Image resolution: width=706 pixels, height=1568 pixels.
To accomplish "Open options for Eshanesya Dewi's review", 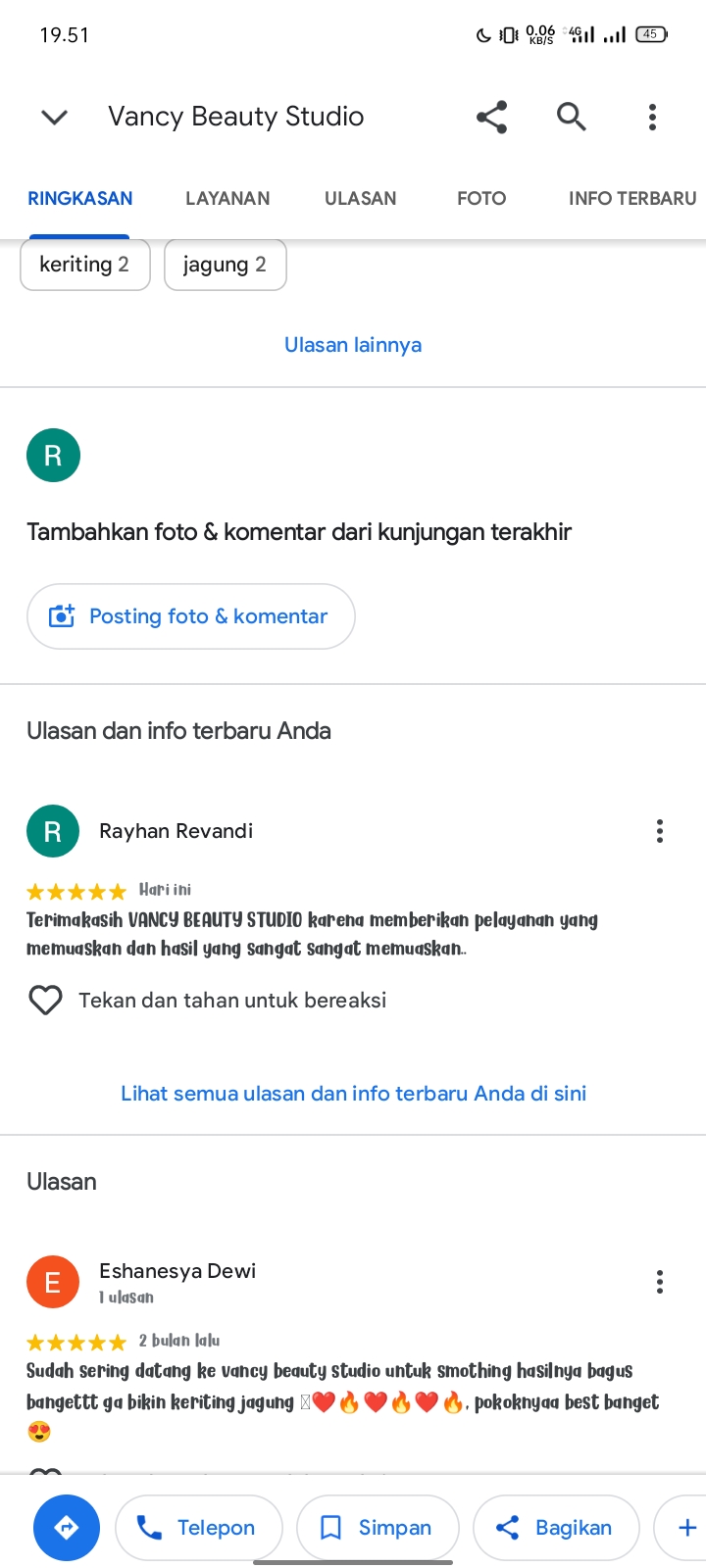I will pos(660,1282).
